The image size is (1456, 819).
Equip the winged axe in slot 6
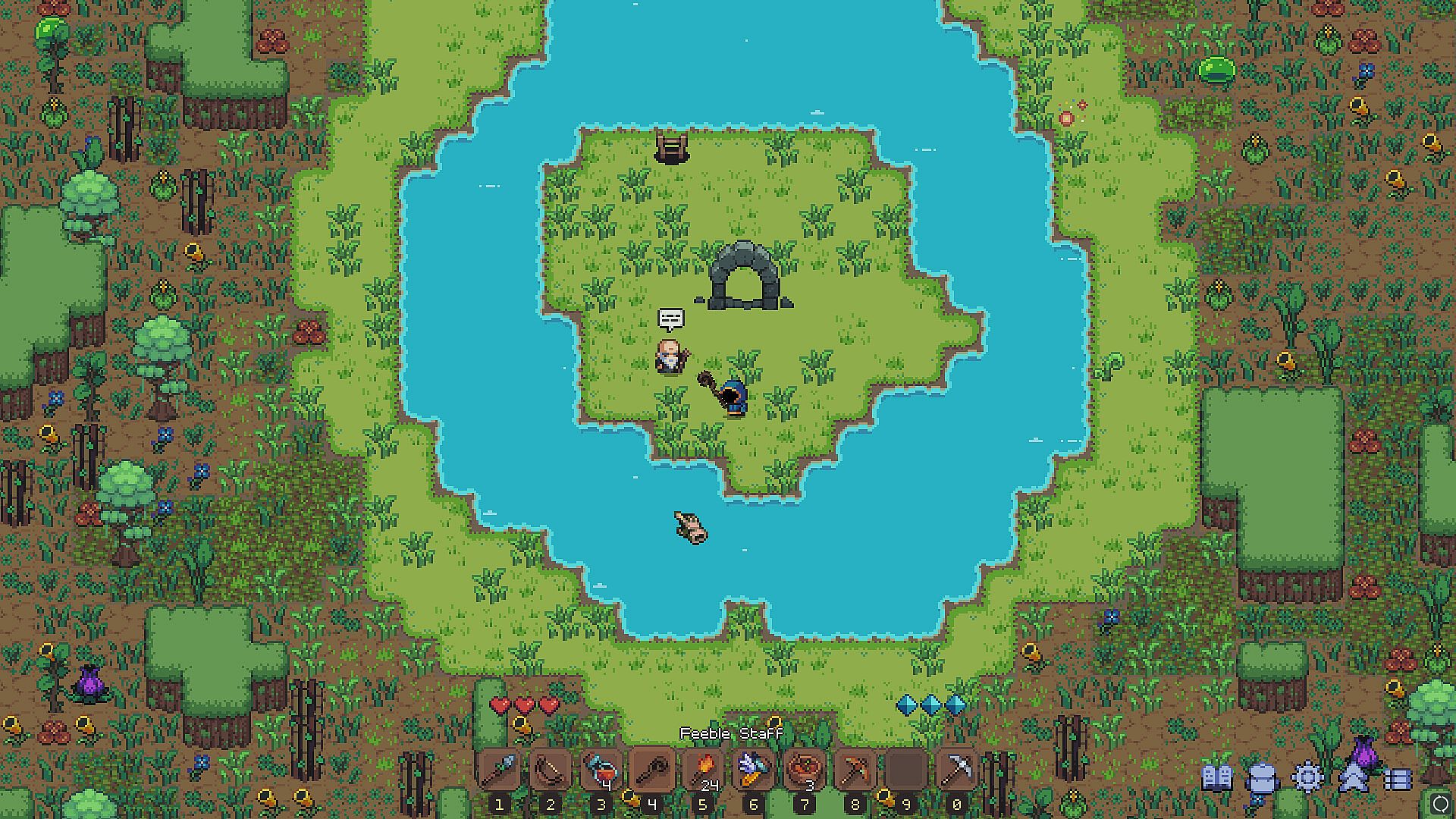coord(754,770)
